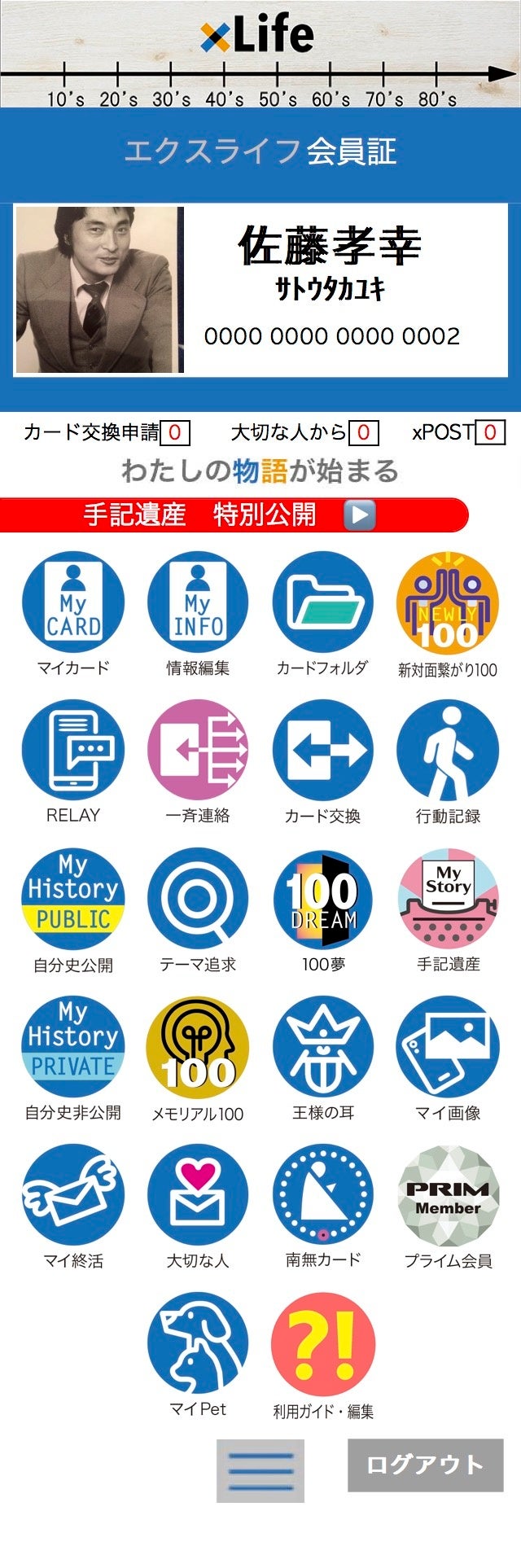Open 自分史非公開 private history
Image resolution: width=521 pixels, height=1568 pixels.
73,1047
